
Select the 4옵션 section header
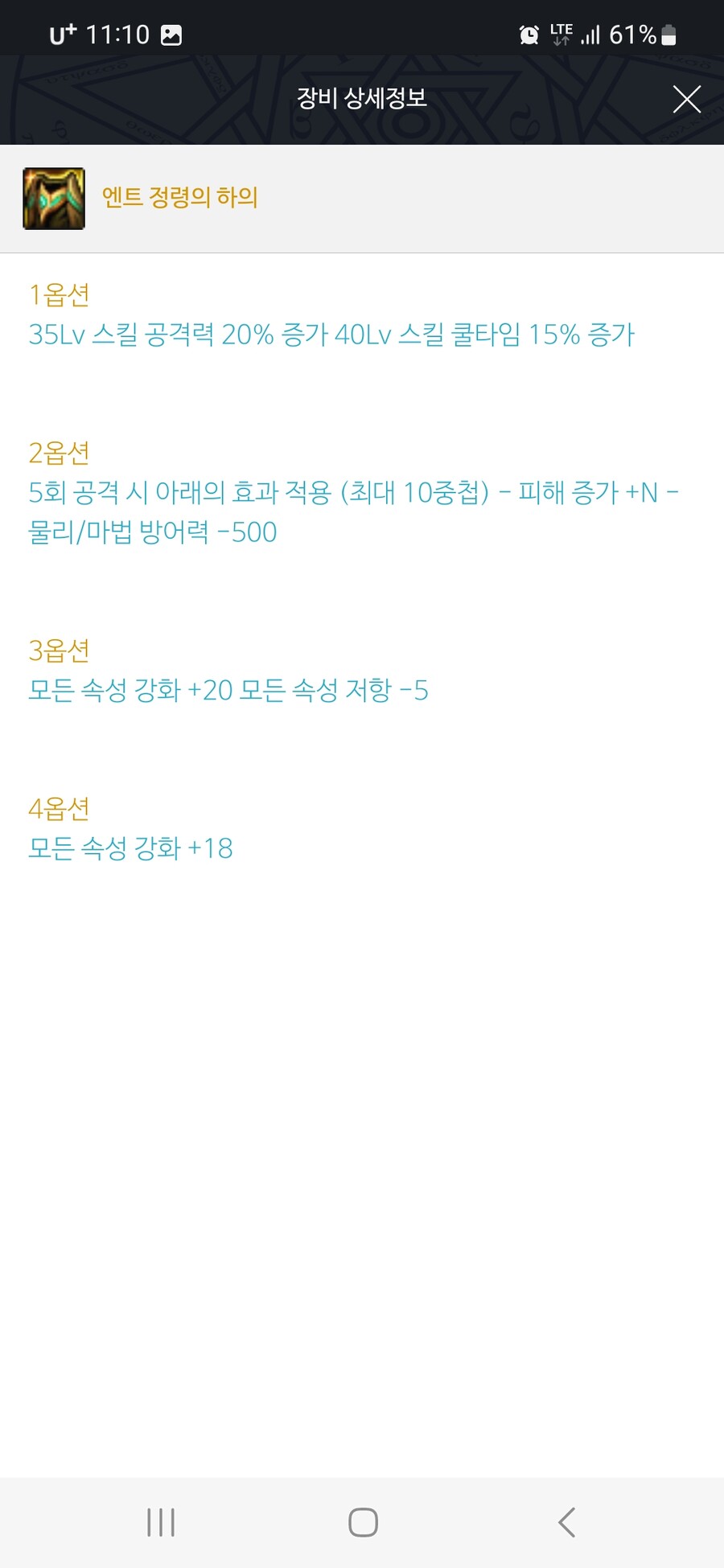click(x=60, y=808)
